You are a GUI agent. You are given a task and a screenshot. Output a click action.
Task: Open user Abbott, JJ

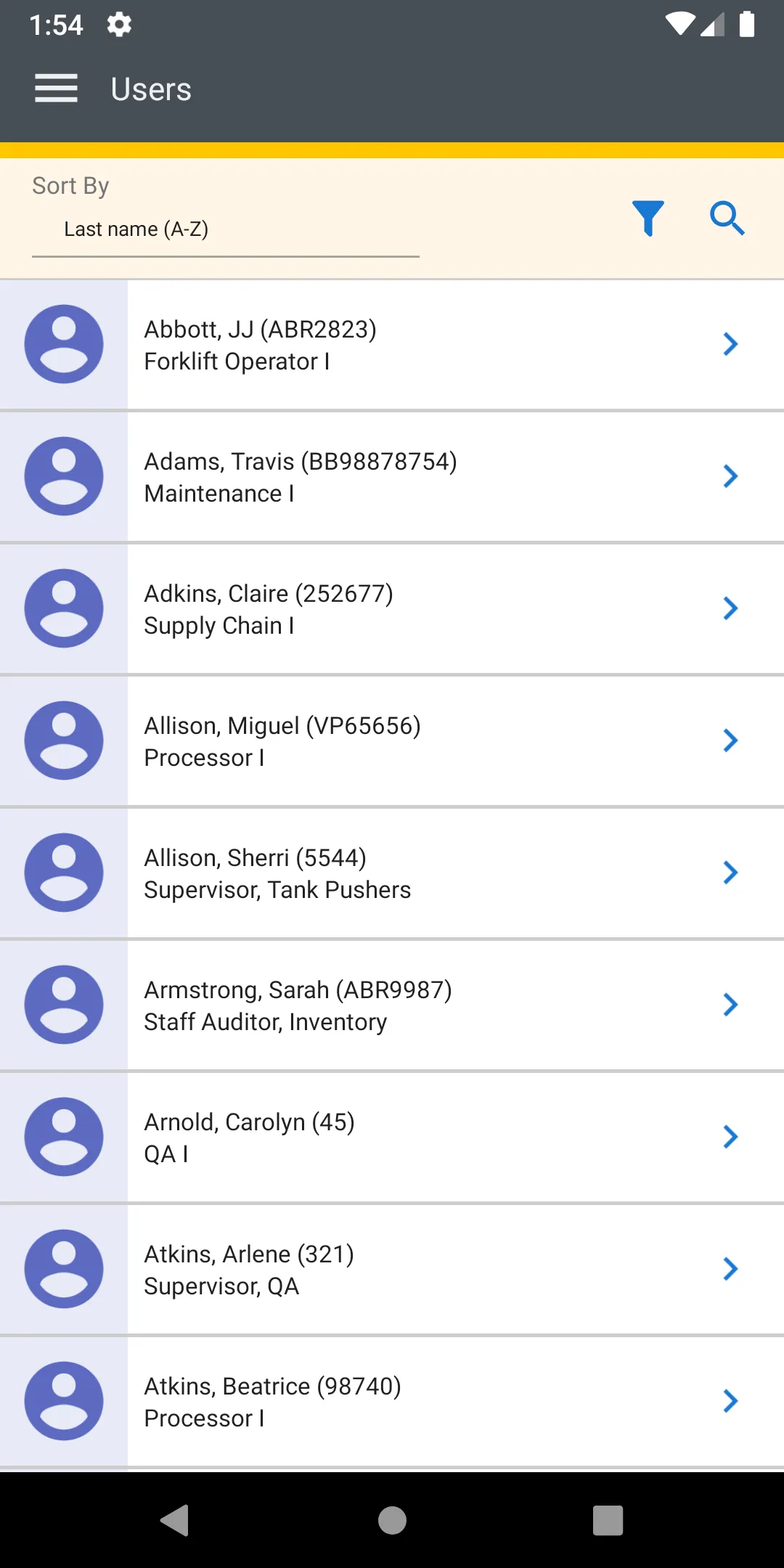[392, 345]
